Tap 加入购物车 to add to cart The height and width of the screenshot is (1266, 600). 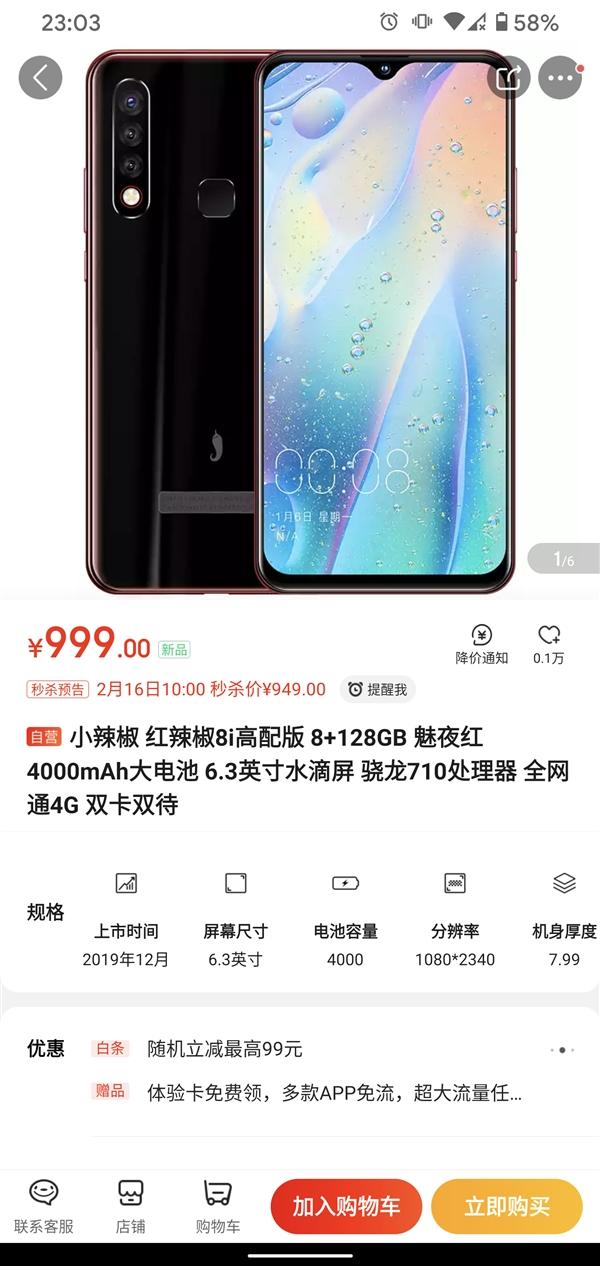click(346, 1206)
